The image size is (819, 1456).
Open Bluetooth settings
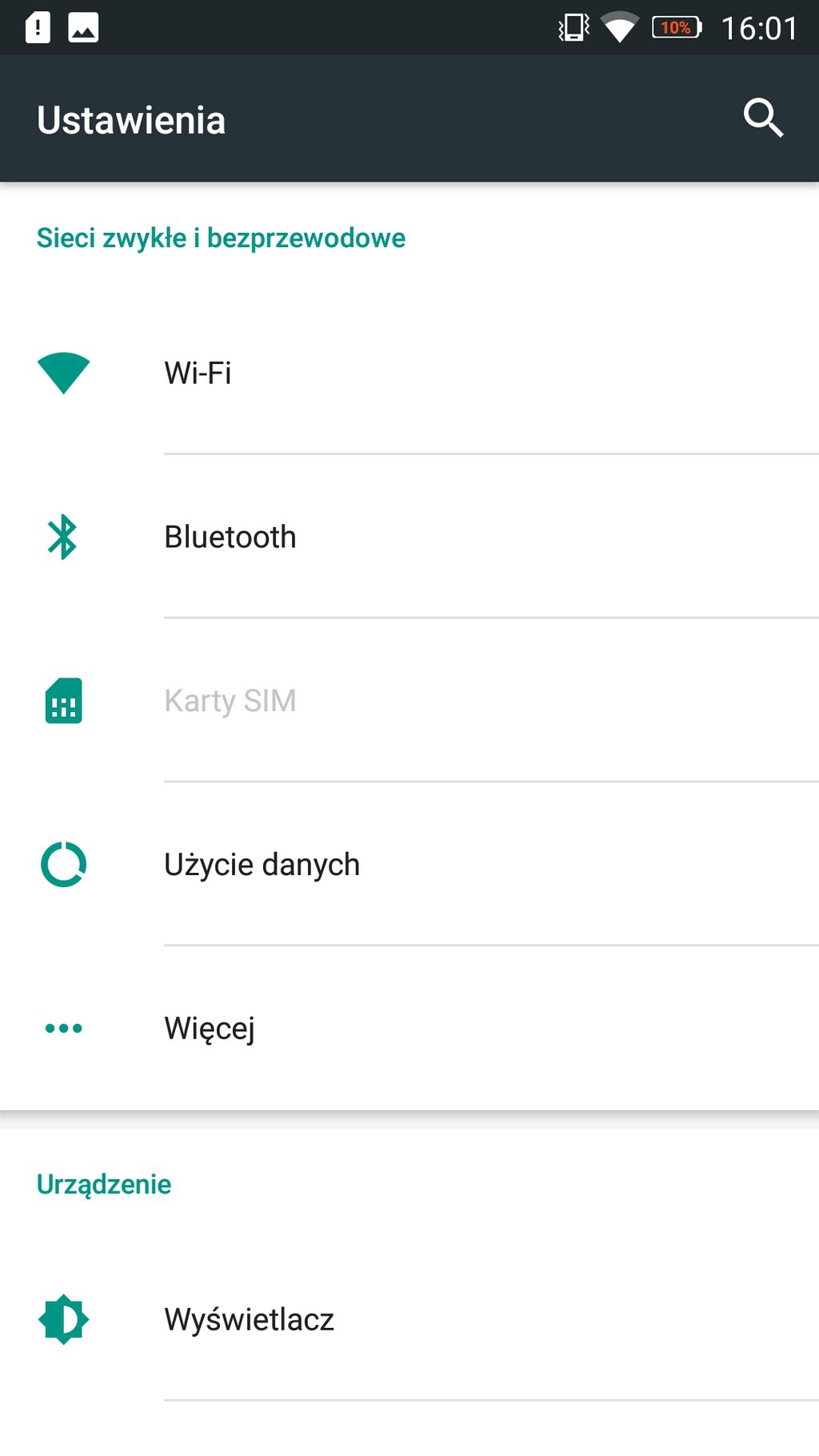coord(409,537)
